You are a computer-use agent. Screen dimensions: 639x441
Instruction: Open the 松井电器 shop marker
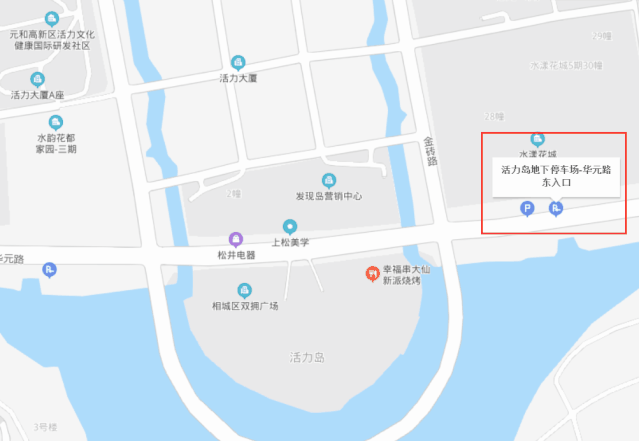236,239
